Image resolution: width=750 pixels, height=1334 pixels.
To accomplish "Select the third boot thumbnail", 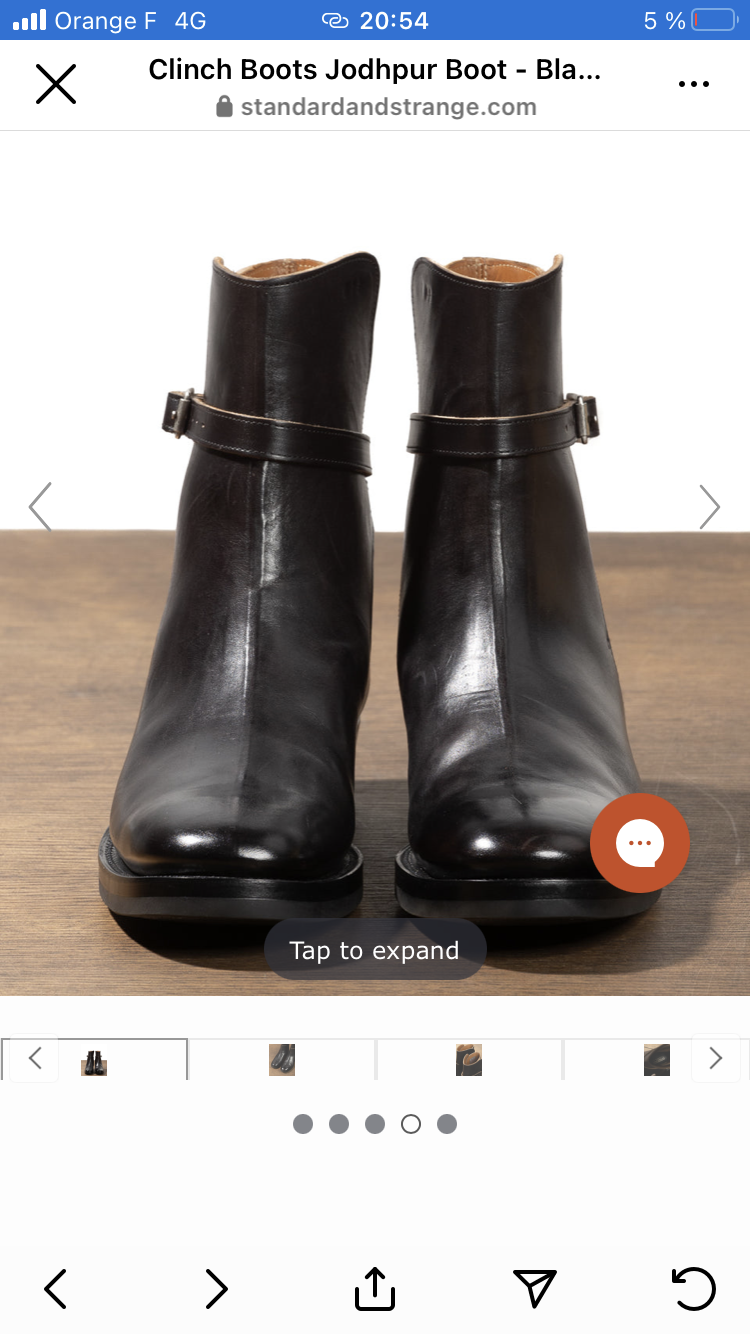I will tap(469, 1060).
